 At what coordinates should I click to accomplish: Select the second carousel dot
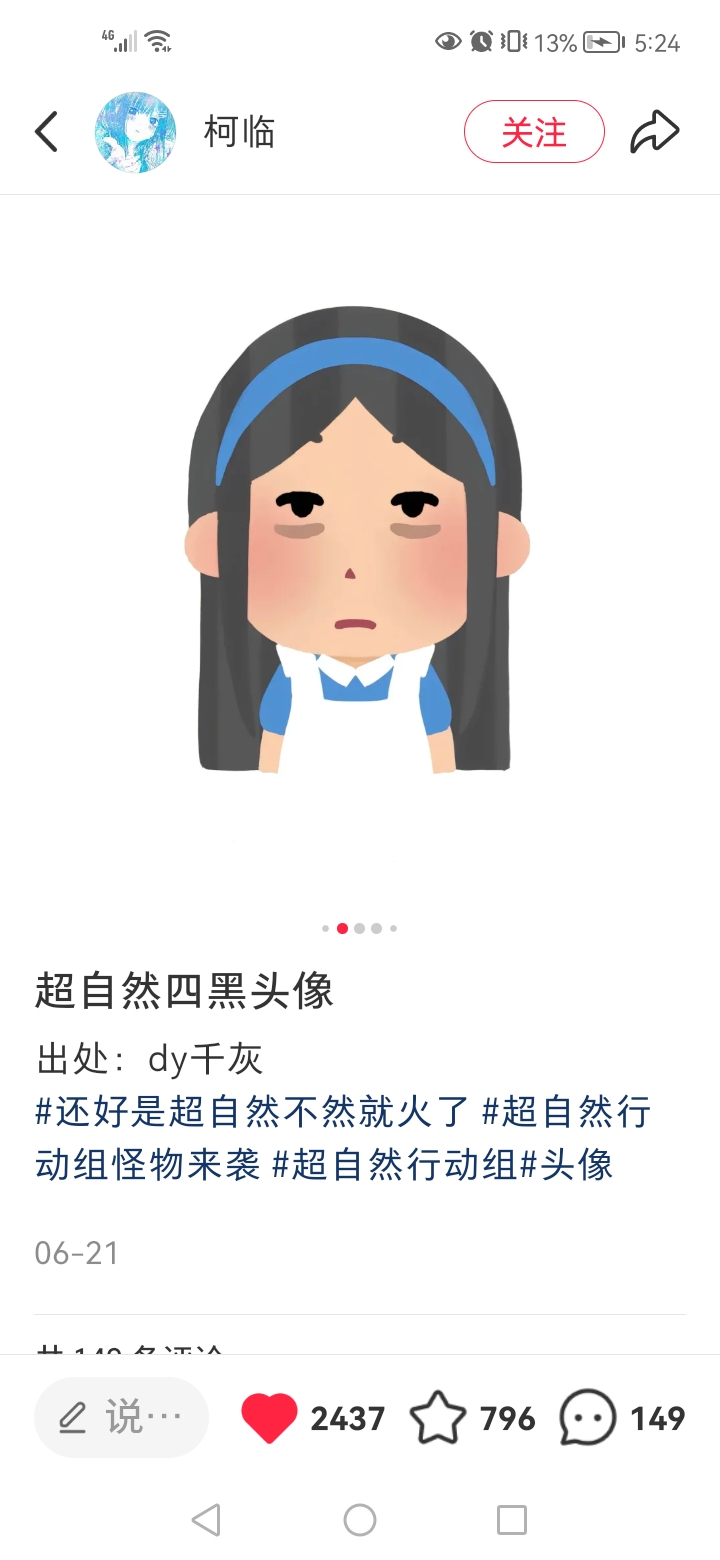(x=342, y=928)
